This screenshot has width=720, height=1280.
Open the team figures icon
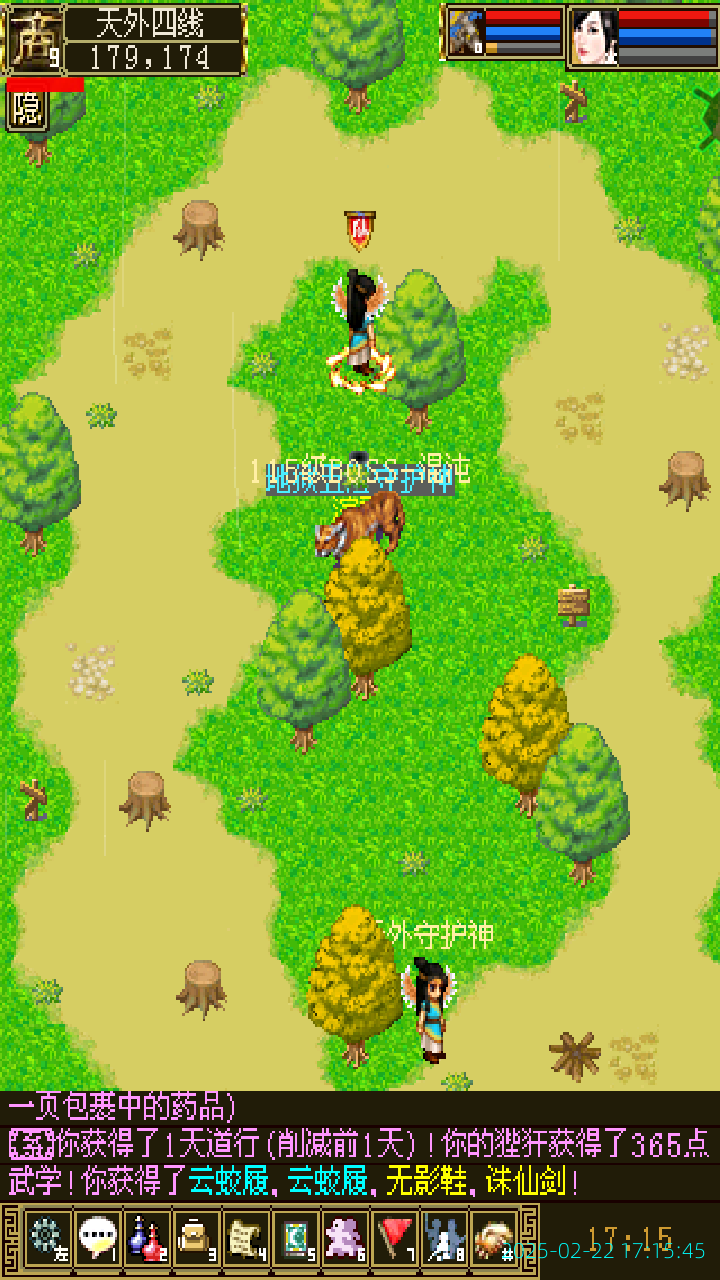pos(445,1238)
